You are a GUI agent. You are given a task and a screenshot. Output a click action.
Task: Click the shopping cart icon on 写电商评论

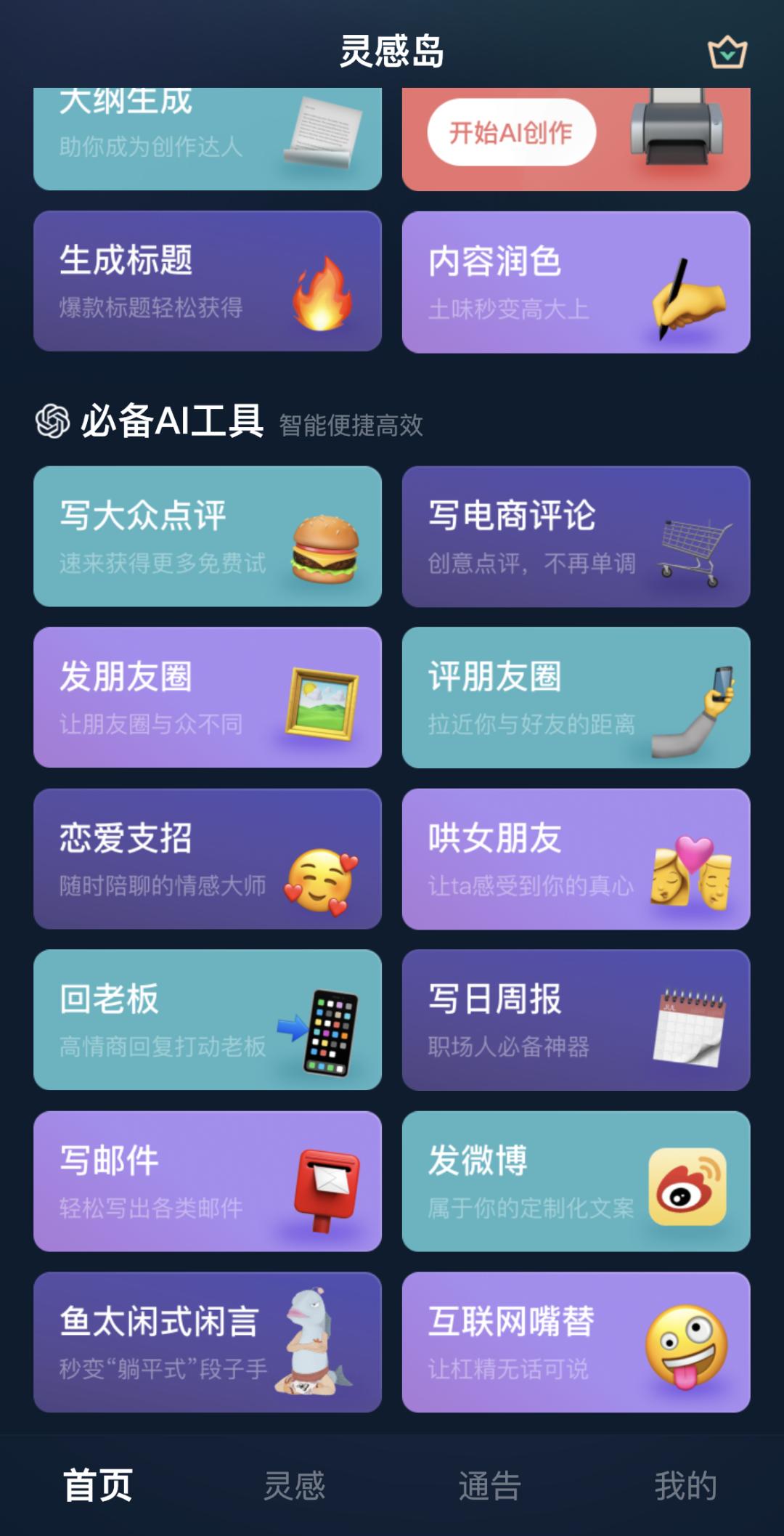[692, 550]
